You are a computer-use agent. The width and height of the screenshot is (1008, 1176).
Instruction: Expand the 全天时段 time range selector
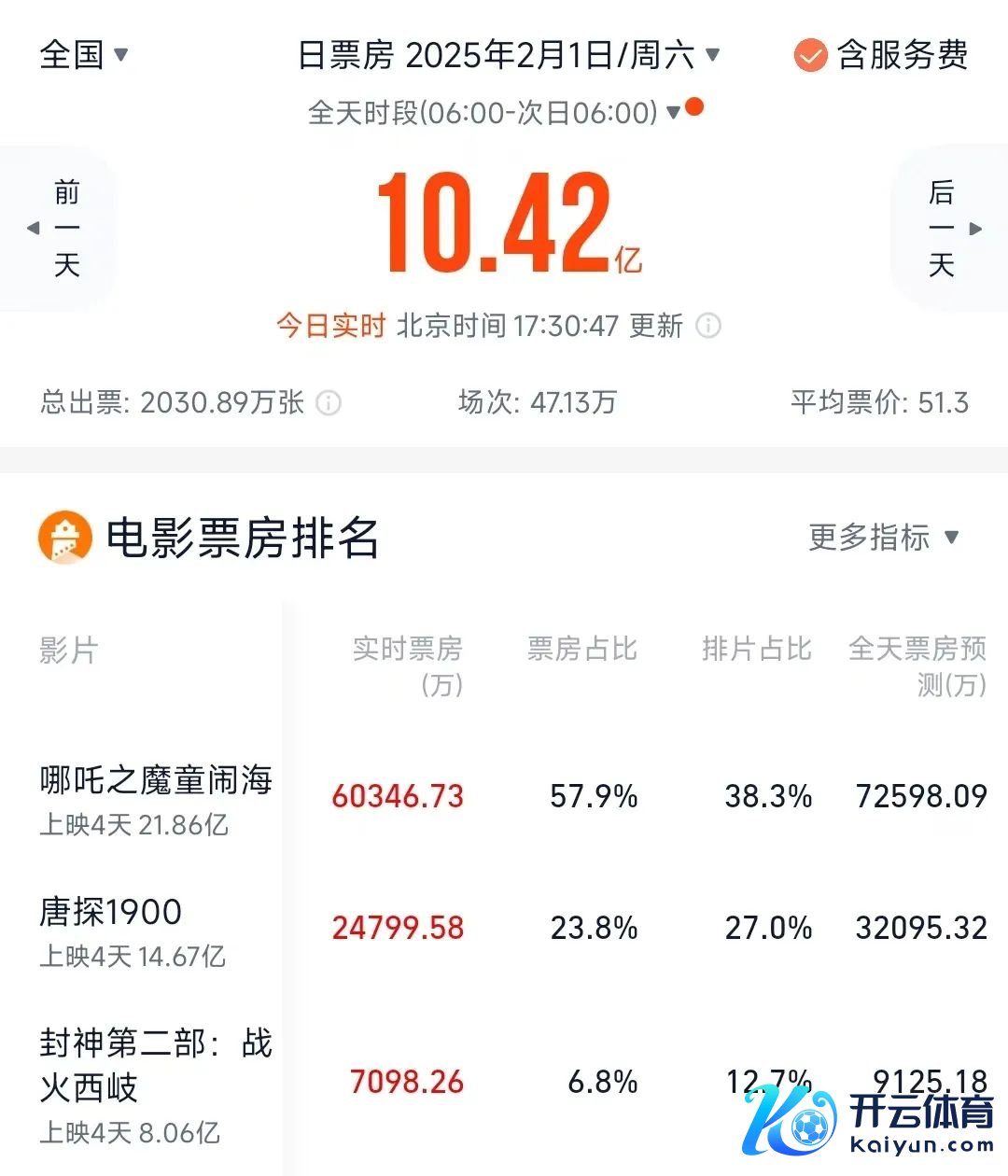point(495,113)
